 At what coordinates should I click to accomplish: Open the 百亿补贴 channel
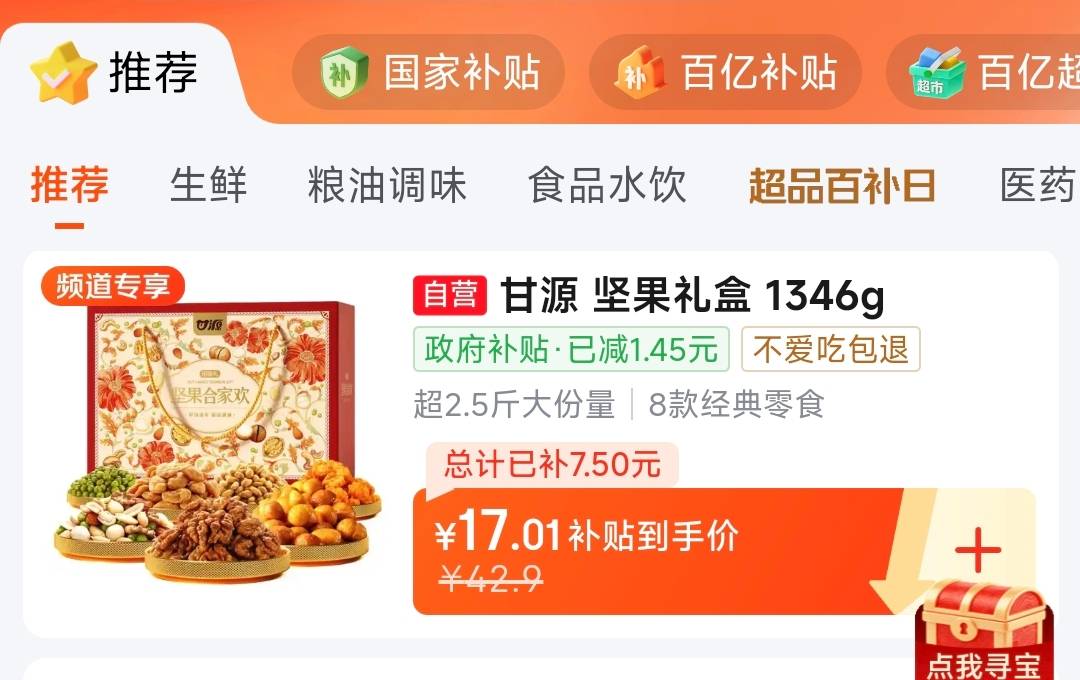click(725, 72)
